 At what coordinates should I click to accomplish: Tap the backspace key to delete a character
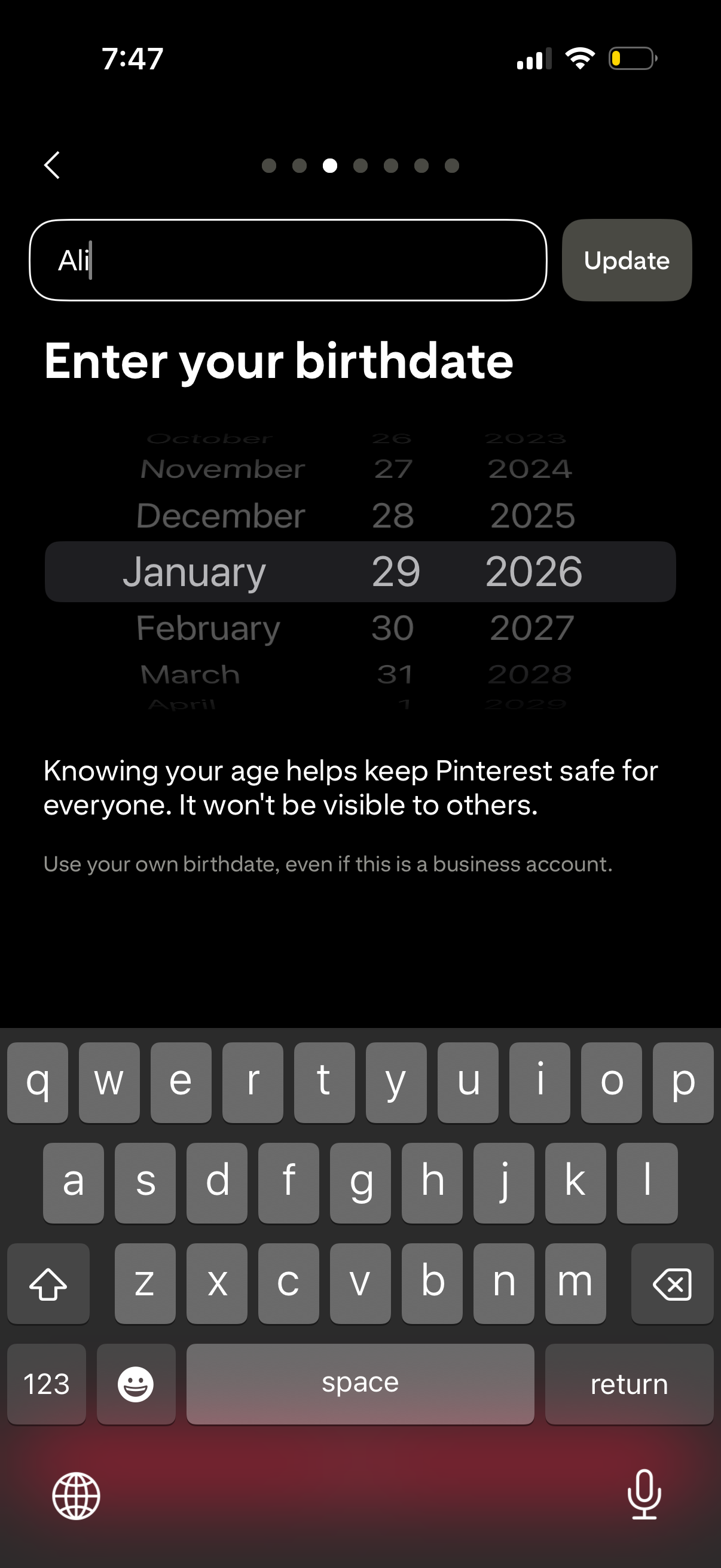(x=673, y=1285)
